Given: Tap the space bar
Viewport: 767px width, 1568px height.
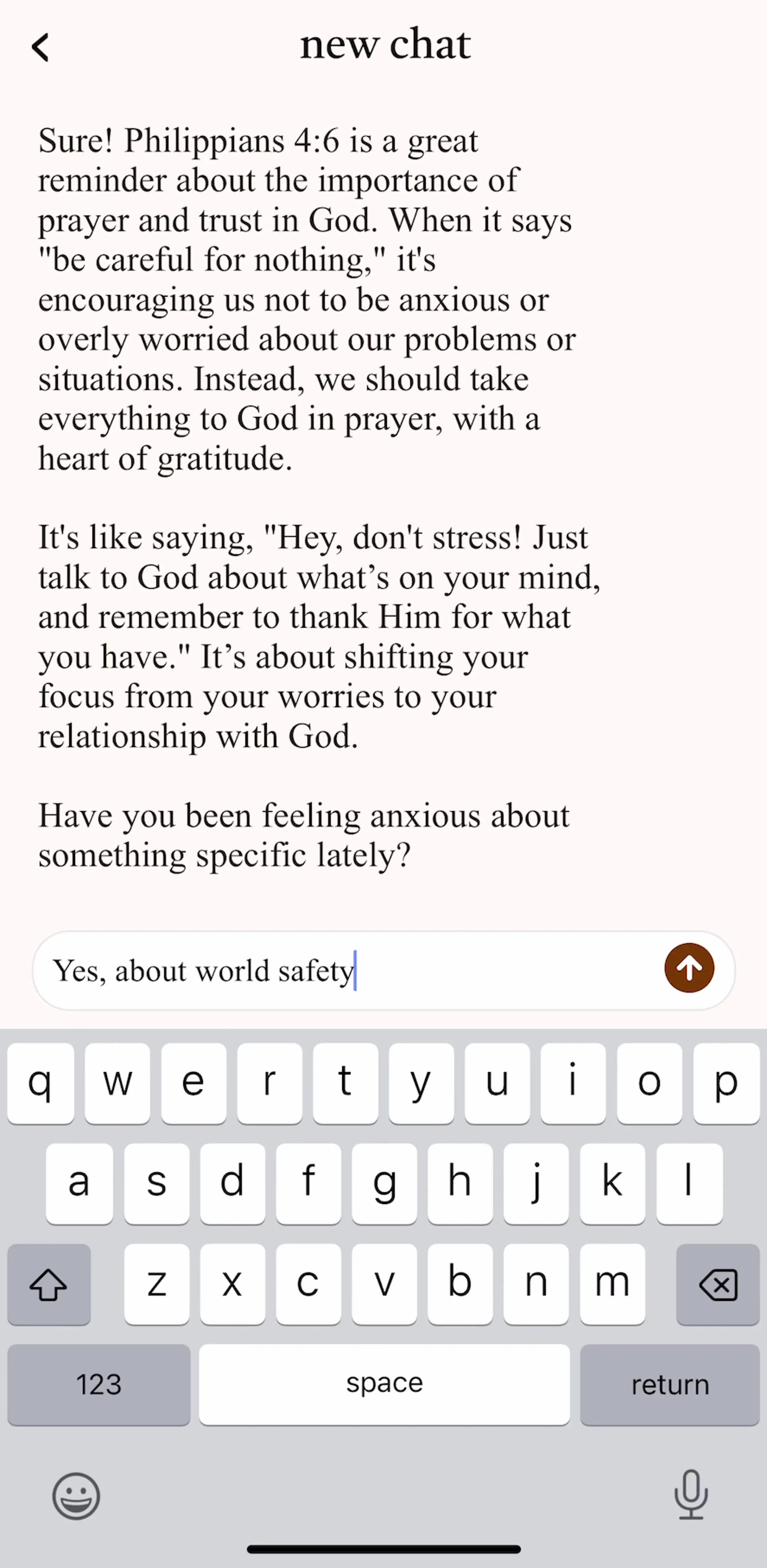Looking at the screenshot, I should click(x=385, y=1385).
